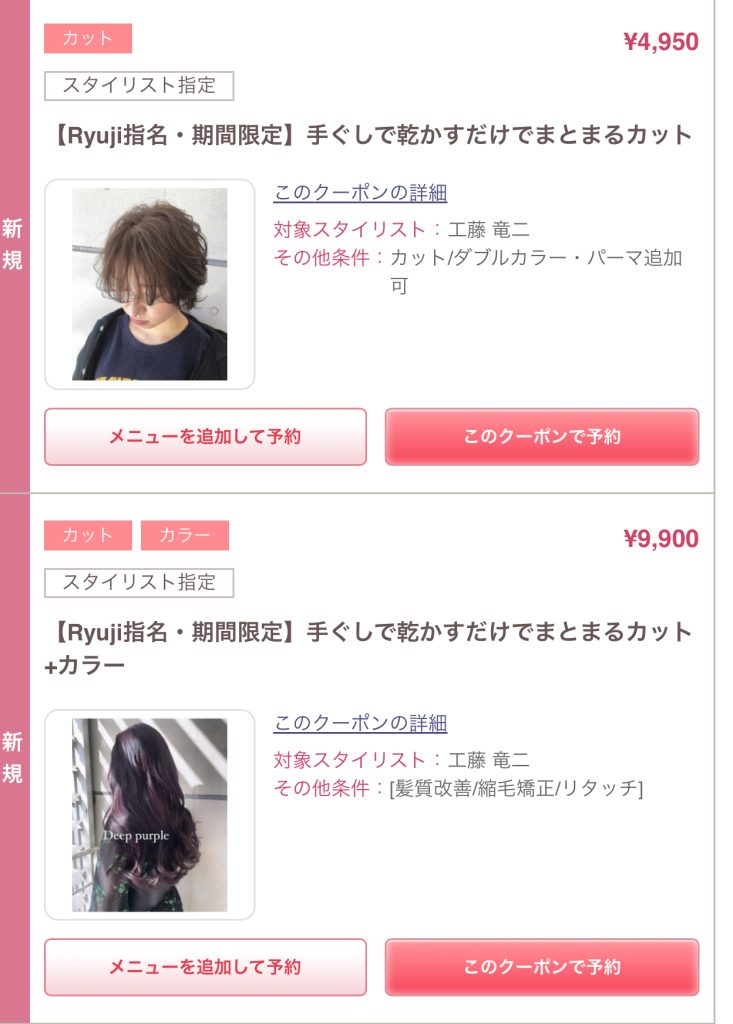Open coupon details for the ¥9,900 cut+color
733x1024 pixels.
click(x=360, y=723)
